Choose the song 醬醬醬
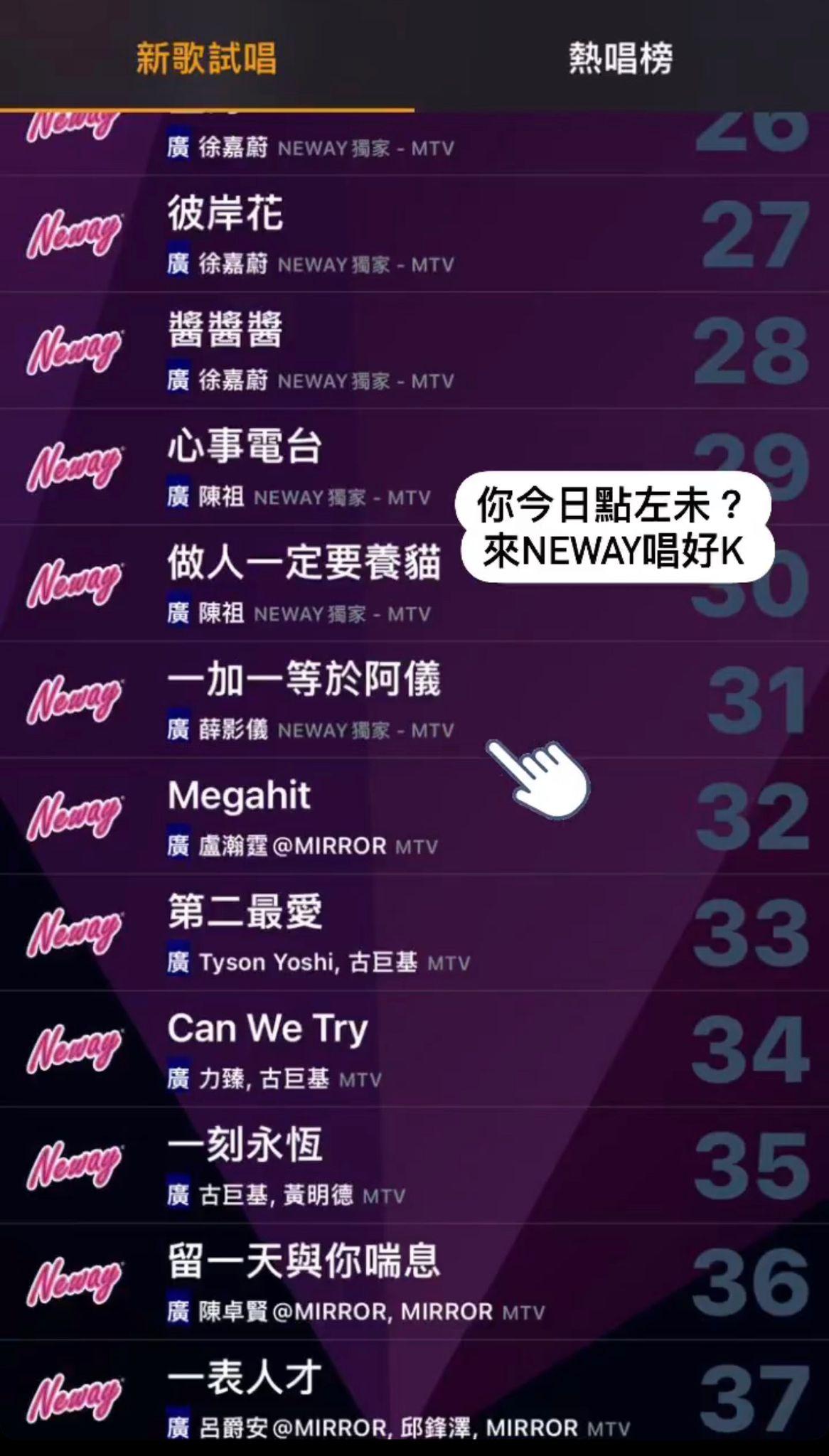The height and width of the screenshot is (1456, 829). (x=225, y=331)
